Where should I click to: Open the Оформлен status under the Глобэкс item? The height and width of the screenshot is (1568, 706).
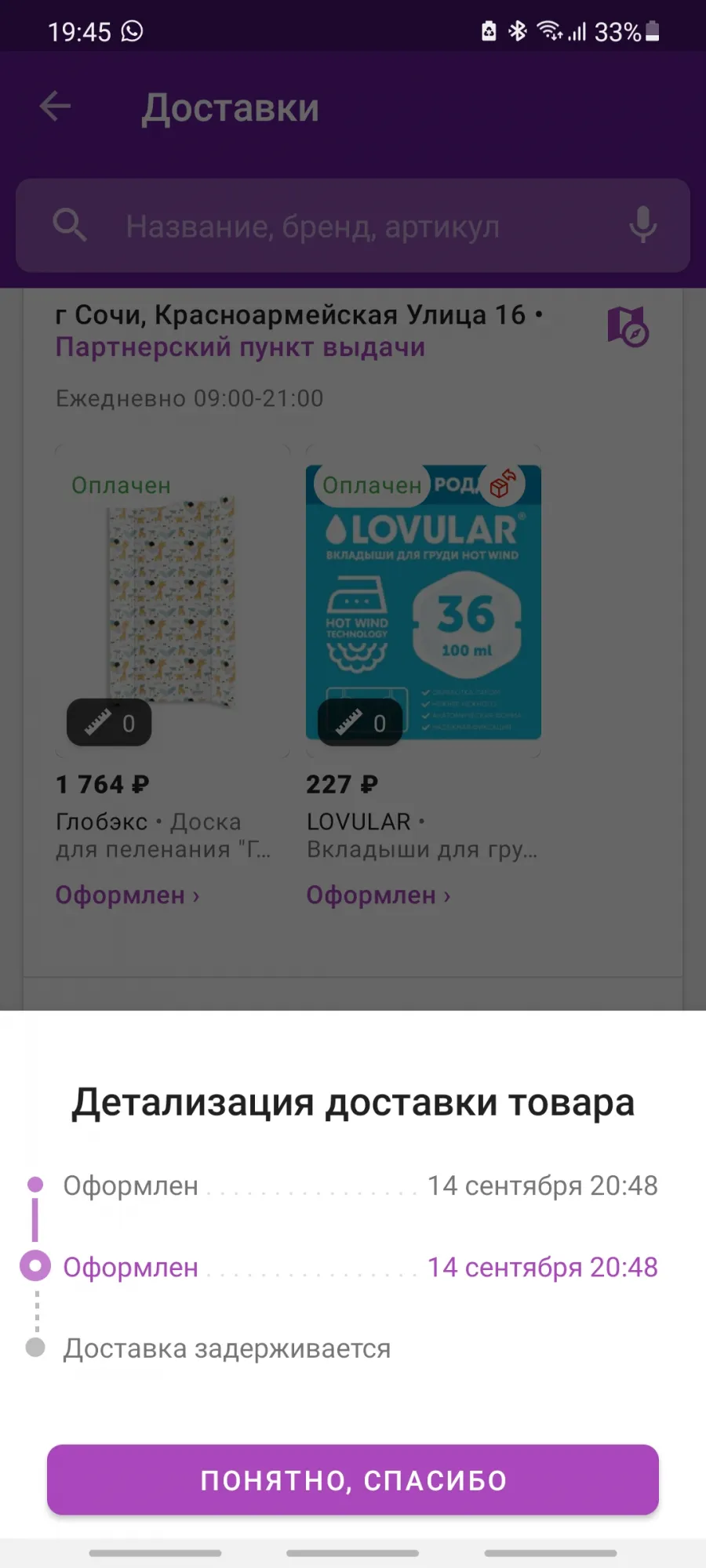(x=127, y=895)
